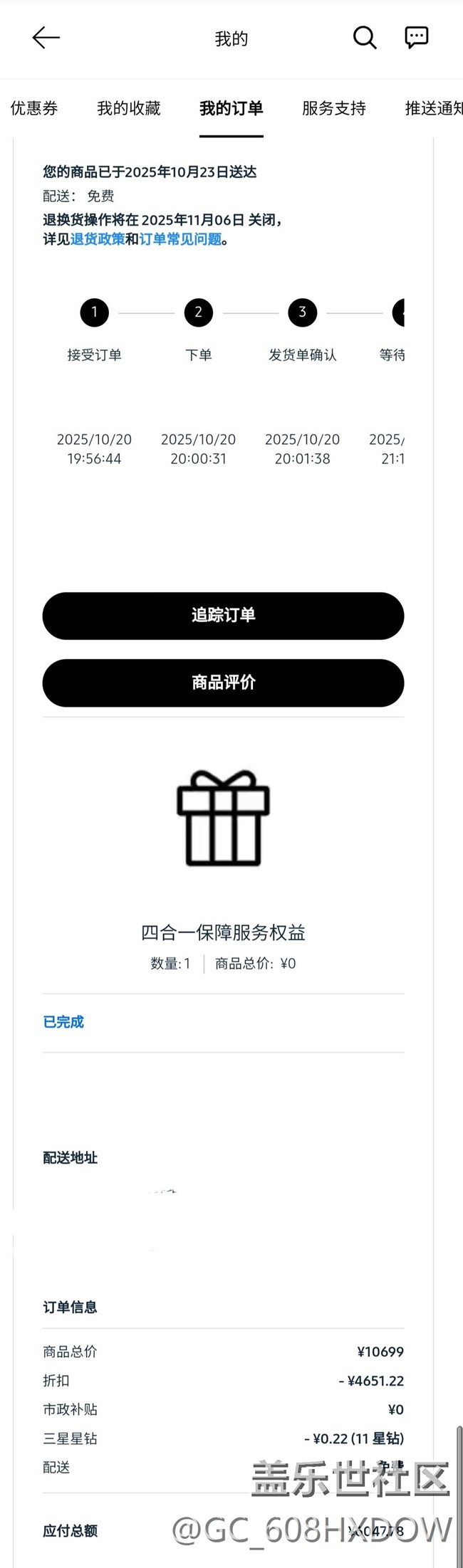Tap the 追踪订单 button

(x=223, y=616)
